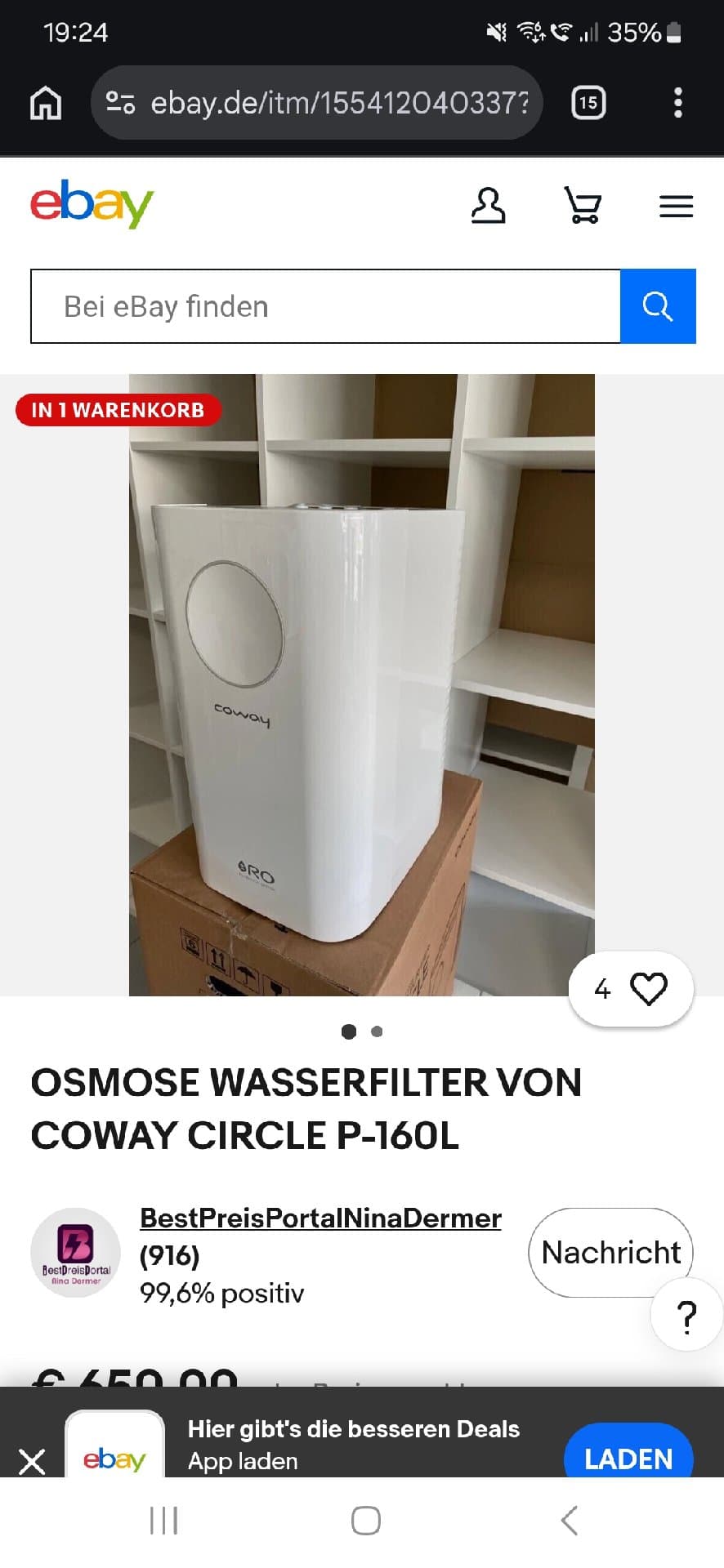Dismiss the eBay app banner
Image resolution: width=724 pixels, height=1568 pixels.
32,1461
